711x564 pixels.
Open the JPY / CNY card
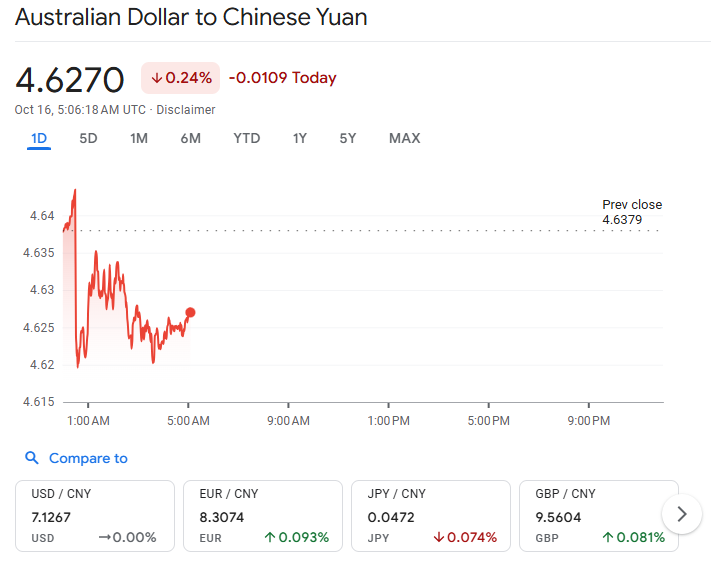431,515
